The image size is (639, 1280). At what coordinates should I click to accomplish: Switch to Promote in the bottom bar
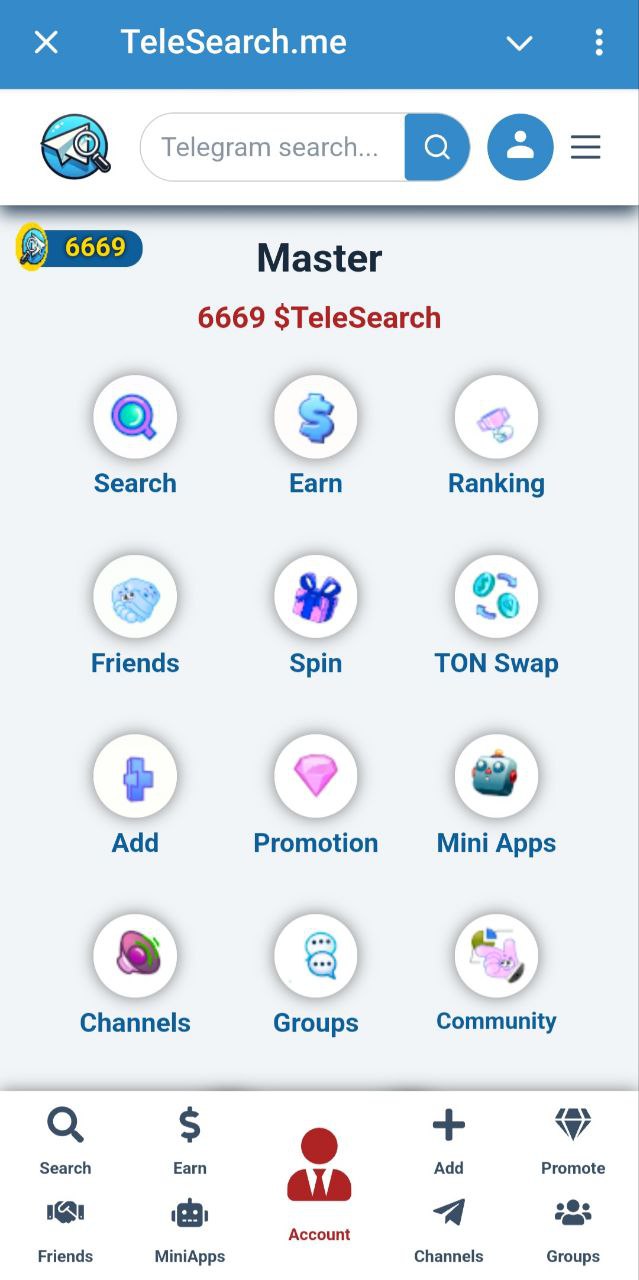573,1140
